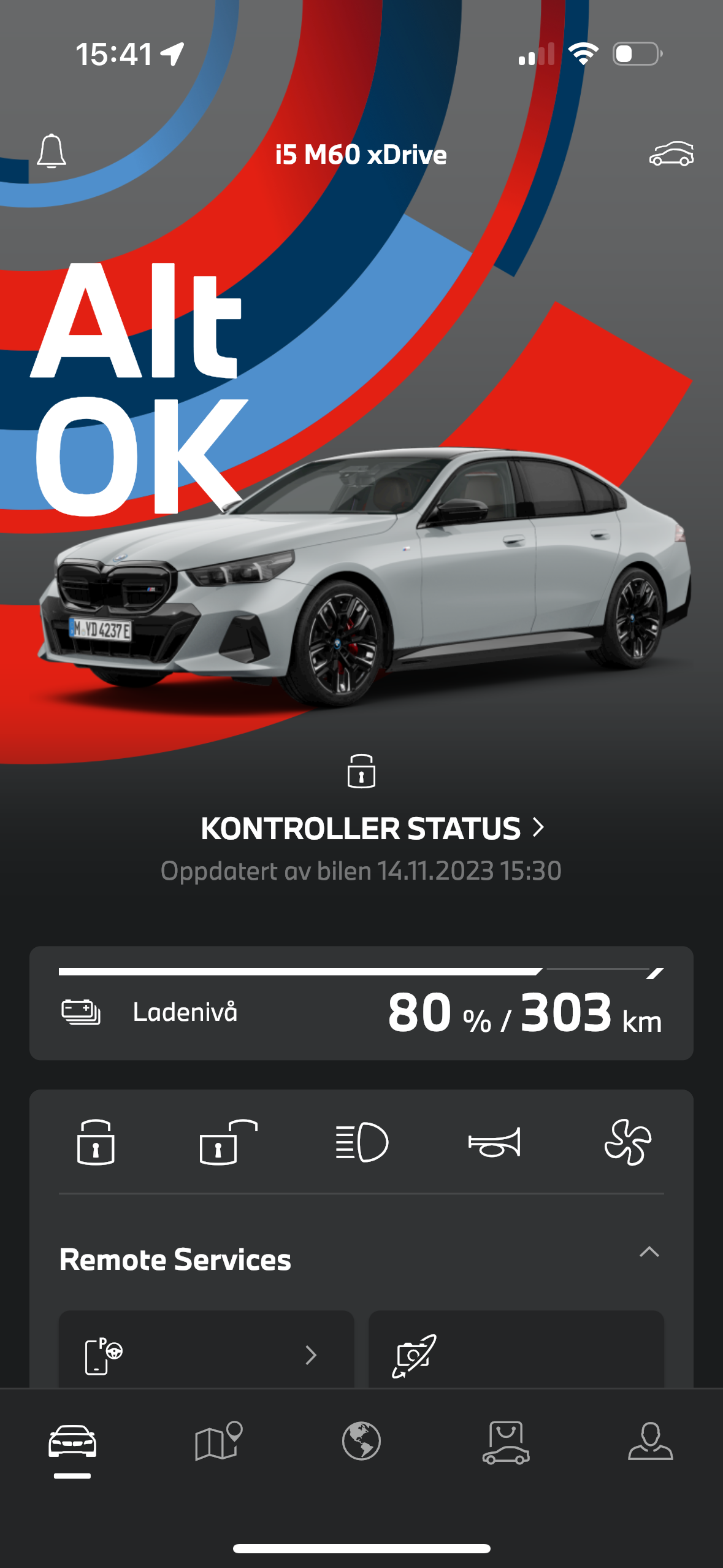This screenshot has height=1568, width=723.
Task: Collapse the Remote Services section
Action: coord(649,1252)
